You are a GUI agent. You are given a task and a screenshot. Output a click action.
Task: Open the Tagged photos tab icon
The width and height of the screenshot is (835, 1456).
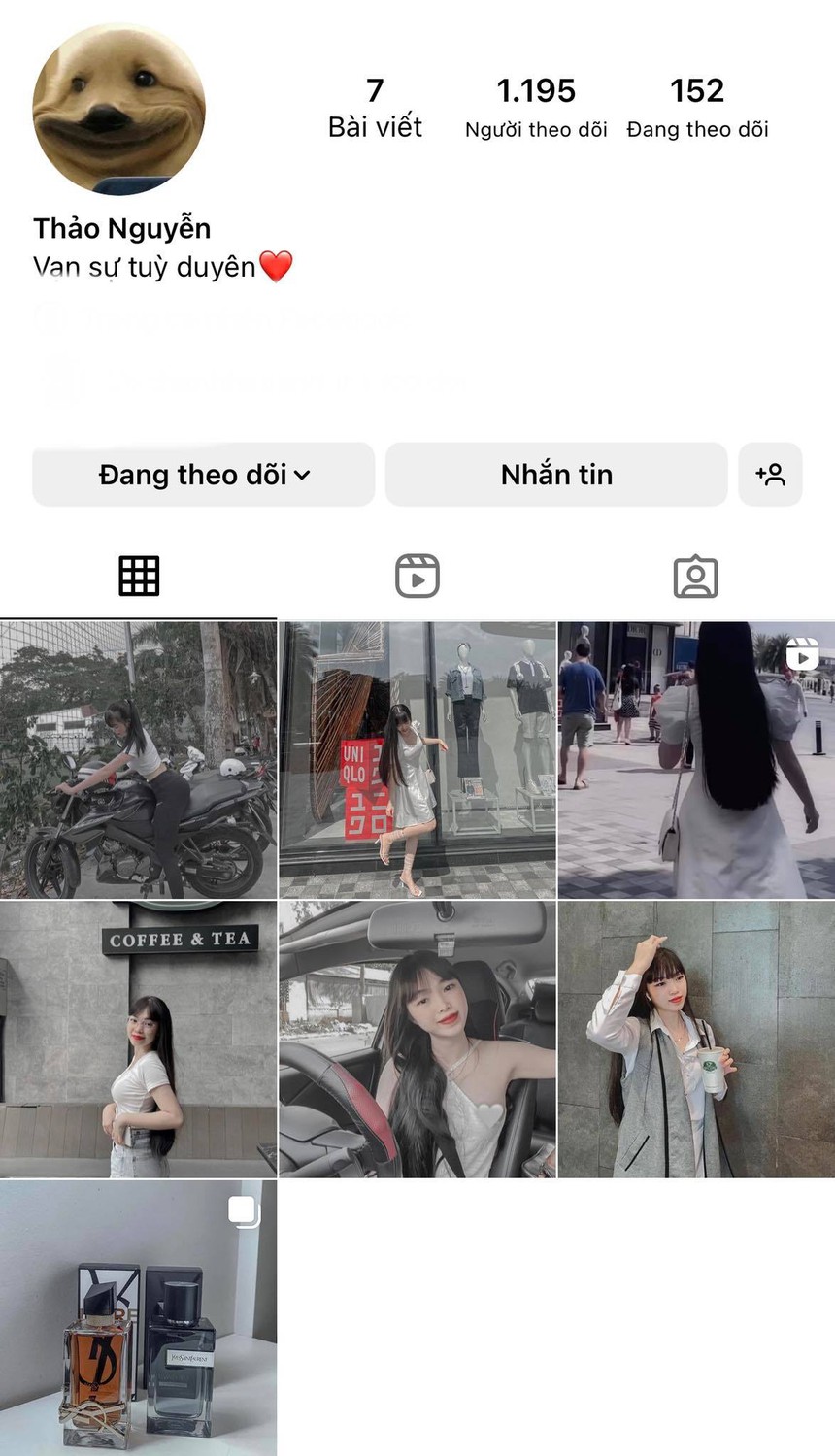695,575
